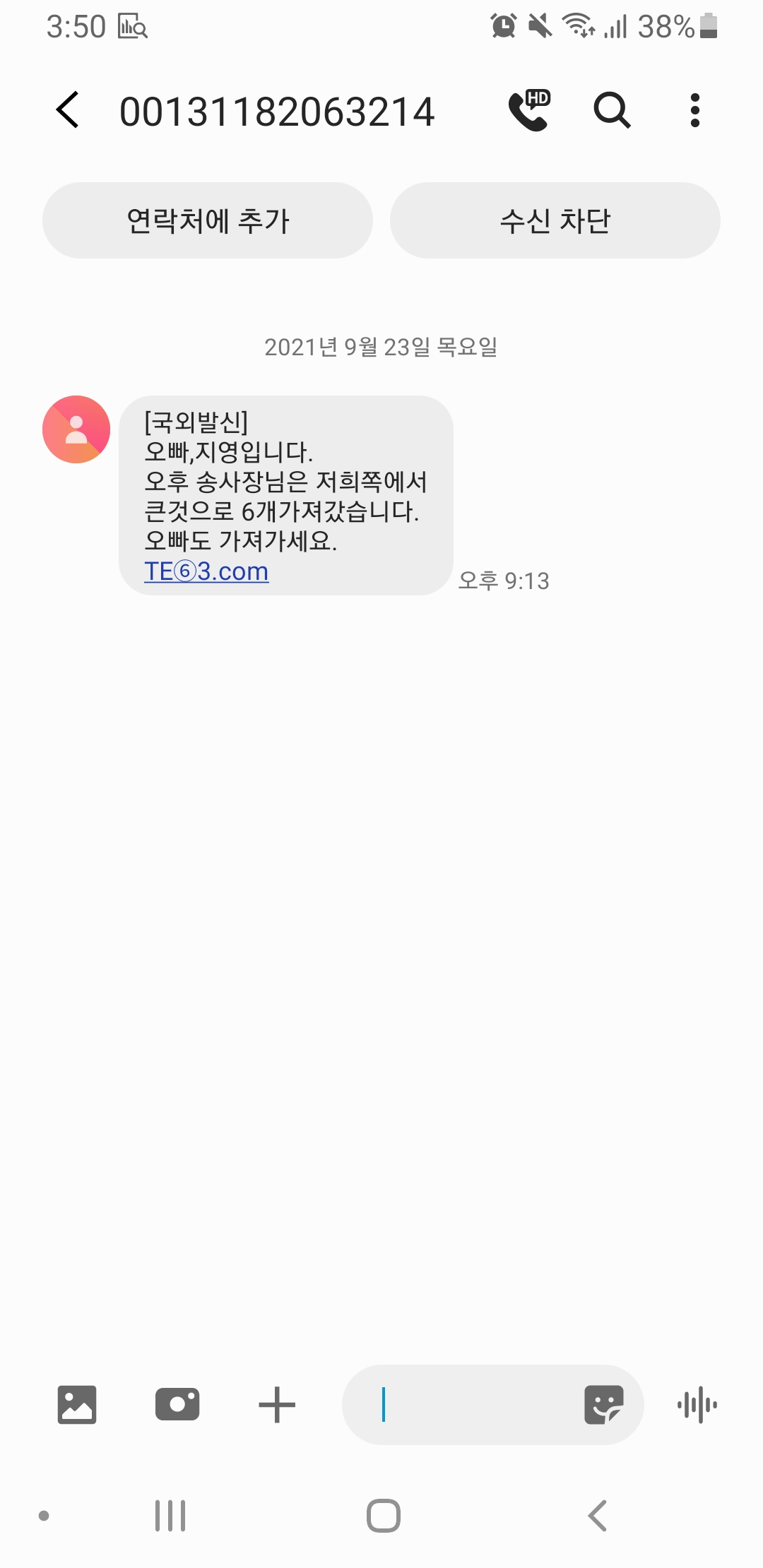Open the more options menu
This screenshot has height=1568, width=763.
pos(695,110)
